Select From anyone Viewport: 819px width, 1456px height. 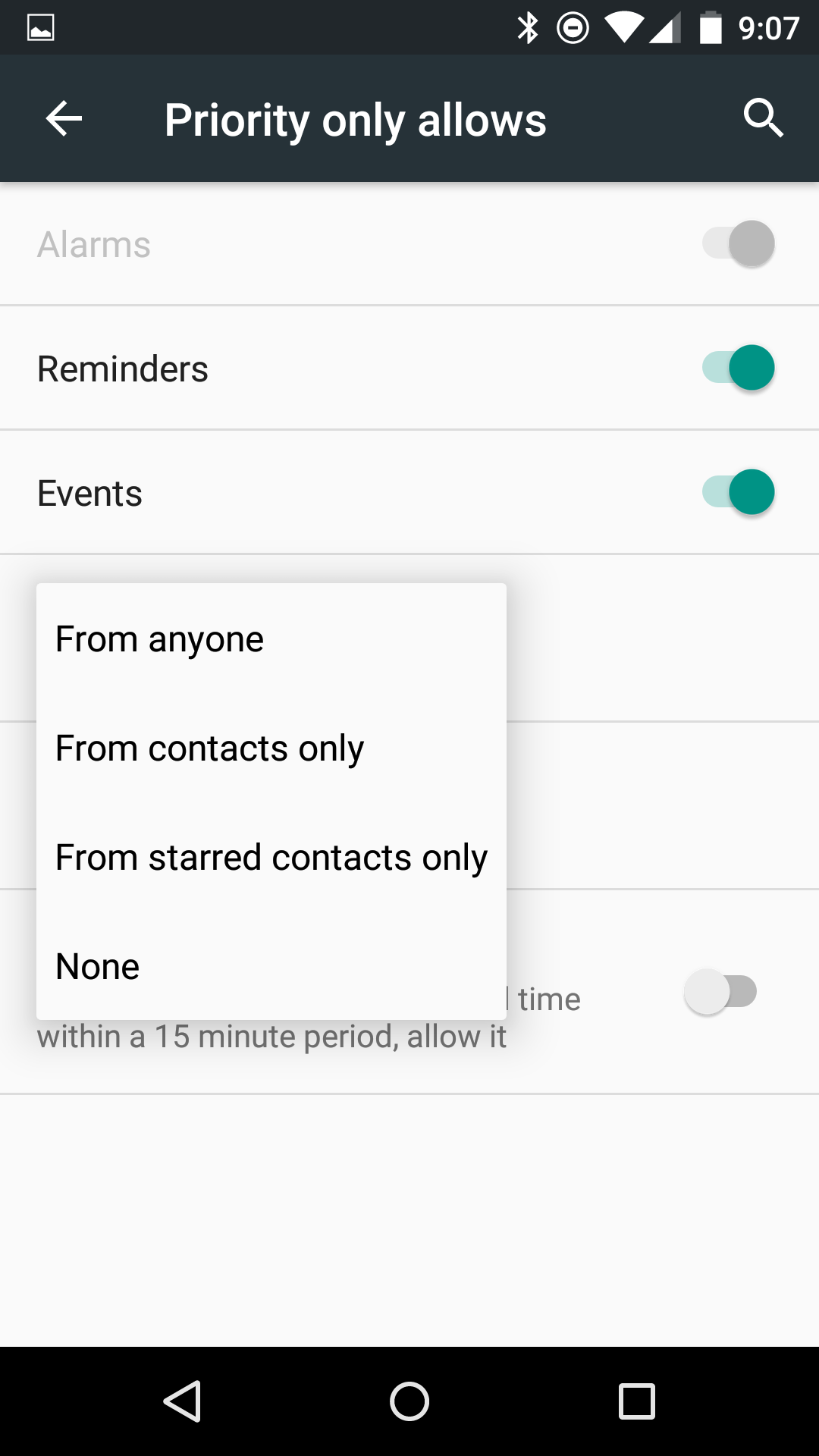[271, 639]
